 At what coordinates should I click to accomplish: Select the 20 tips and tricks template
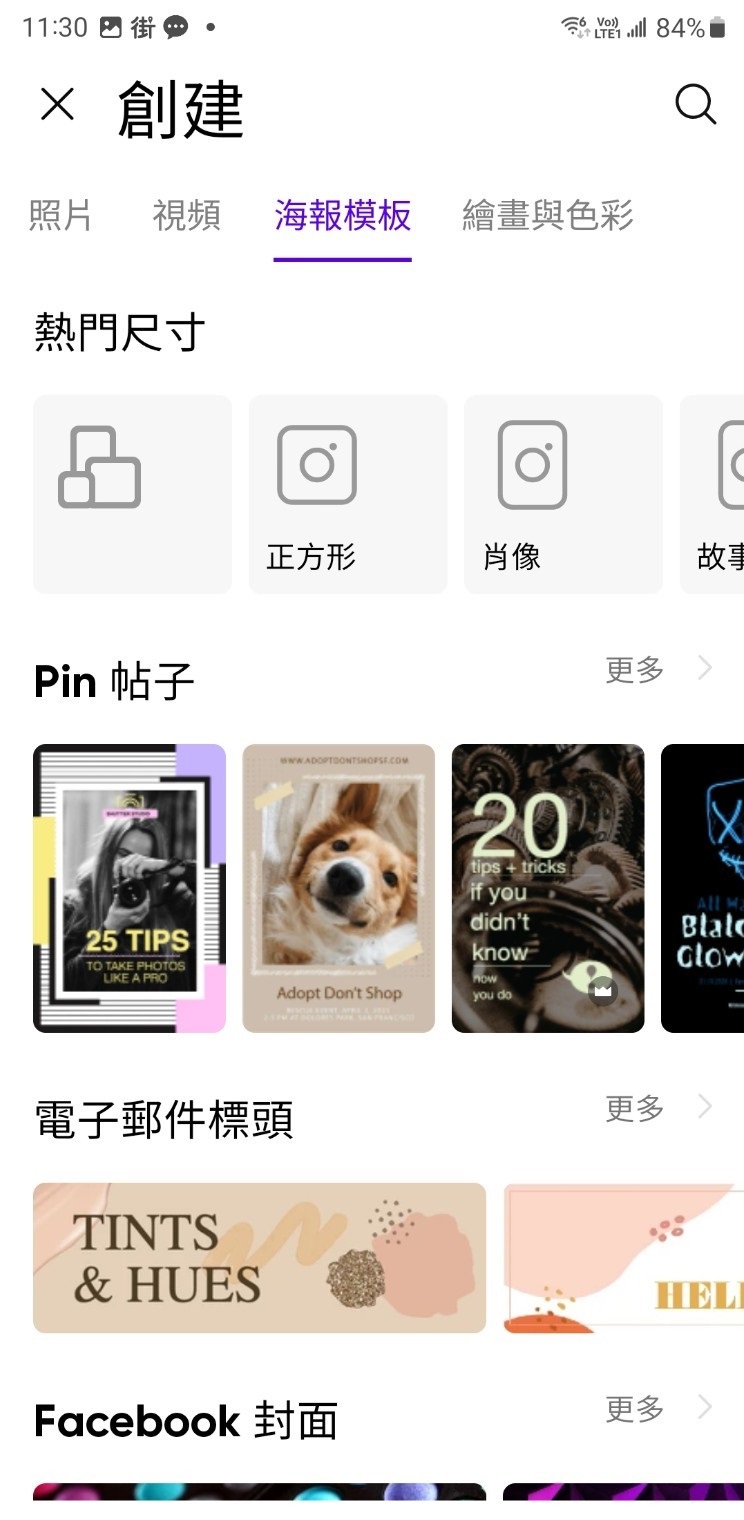click(548, 888)
